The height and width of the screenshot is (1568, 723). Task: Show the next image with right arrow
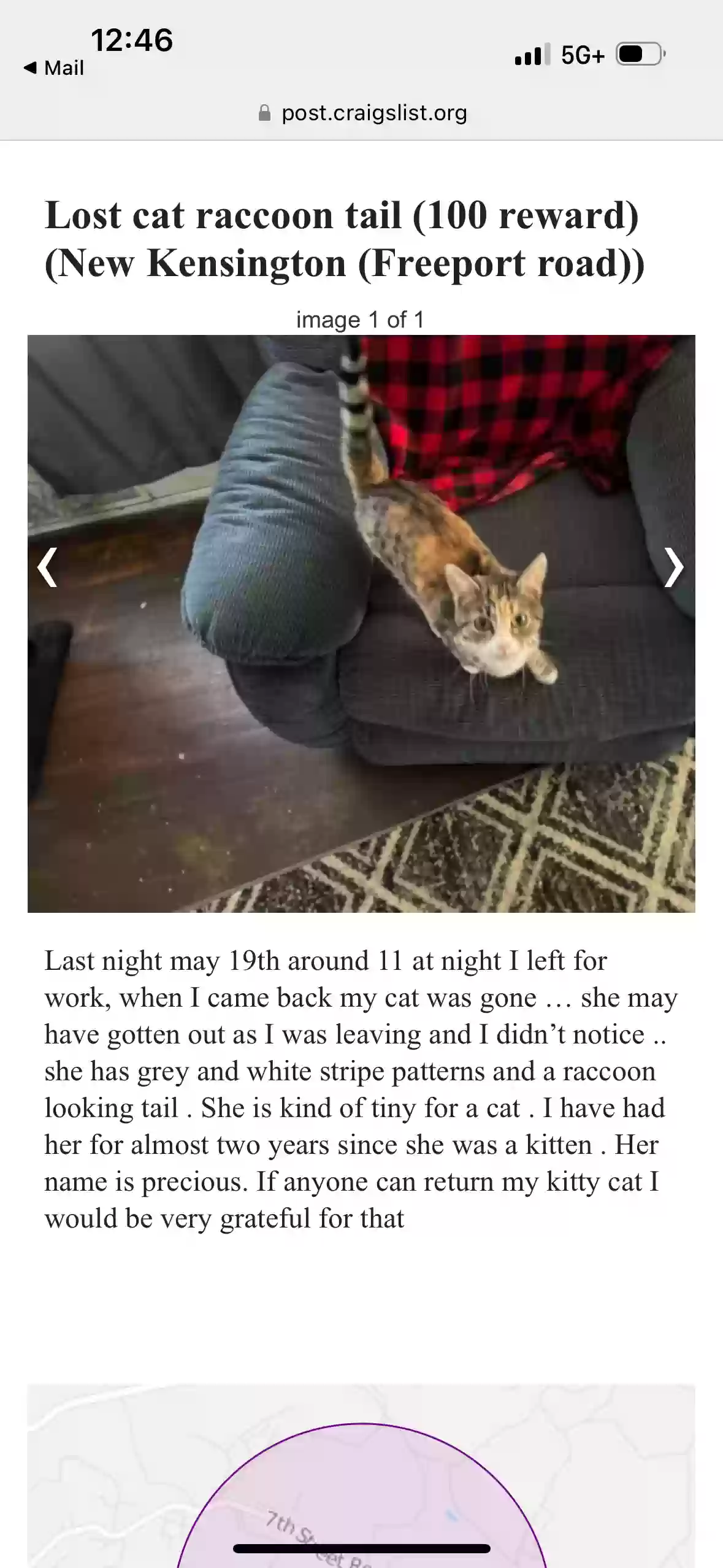(673, 567)
